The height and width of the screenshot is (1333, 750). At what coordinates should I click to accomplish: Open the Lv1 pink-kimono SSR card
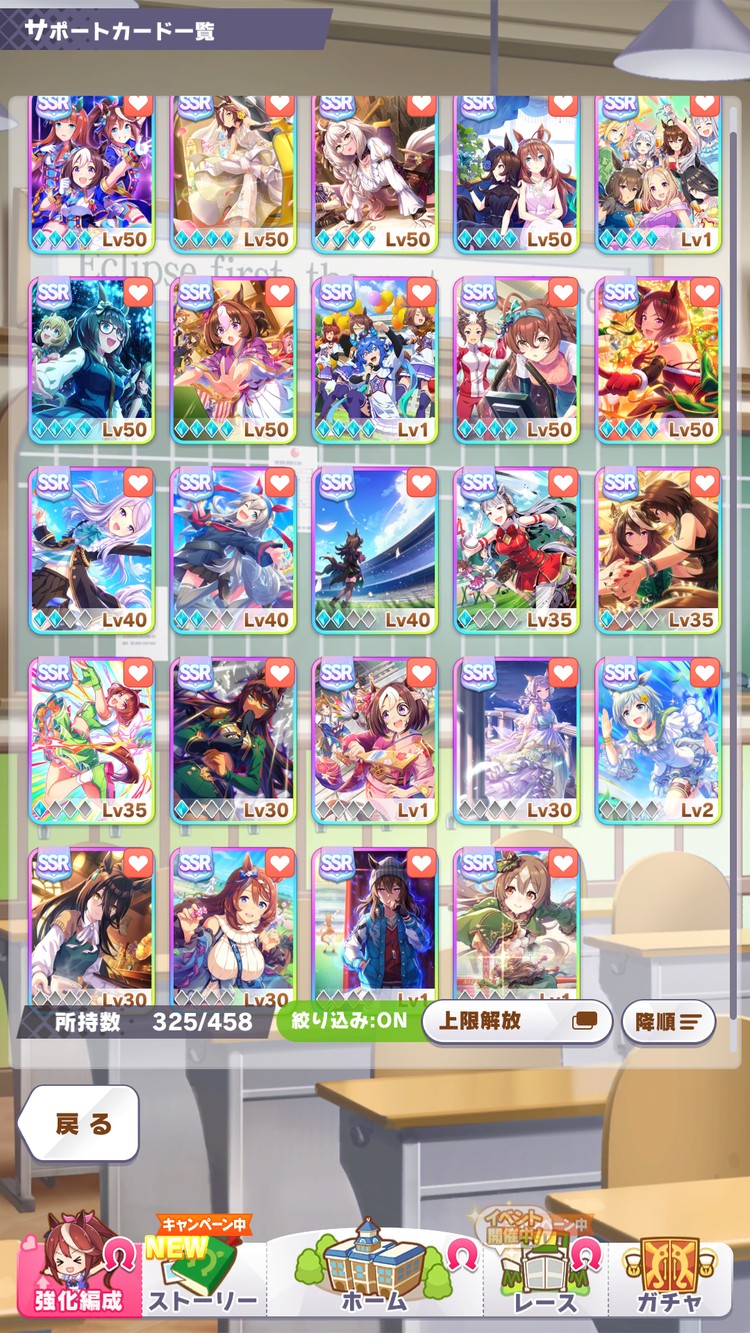click(374, 740)
